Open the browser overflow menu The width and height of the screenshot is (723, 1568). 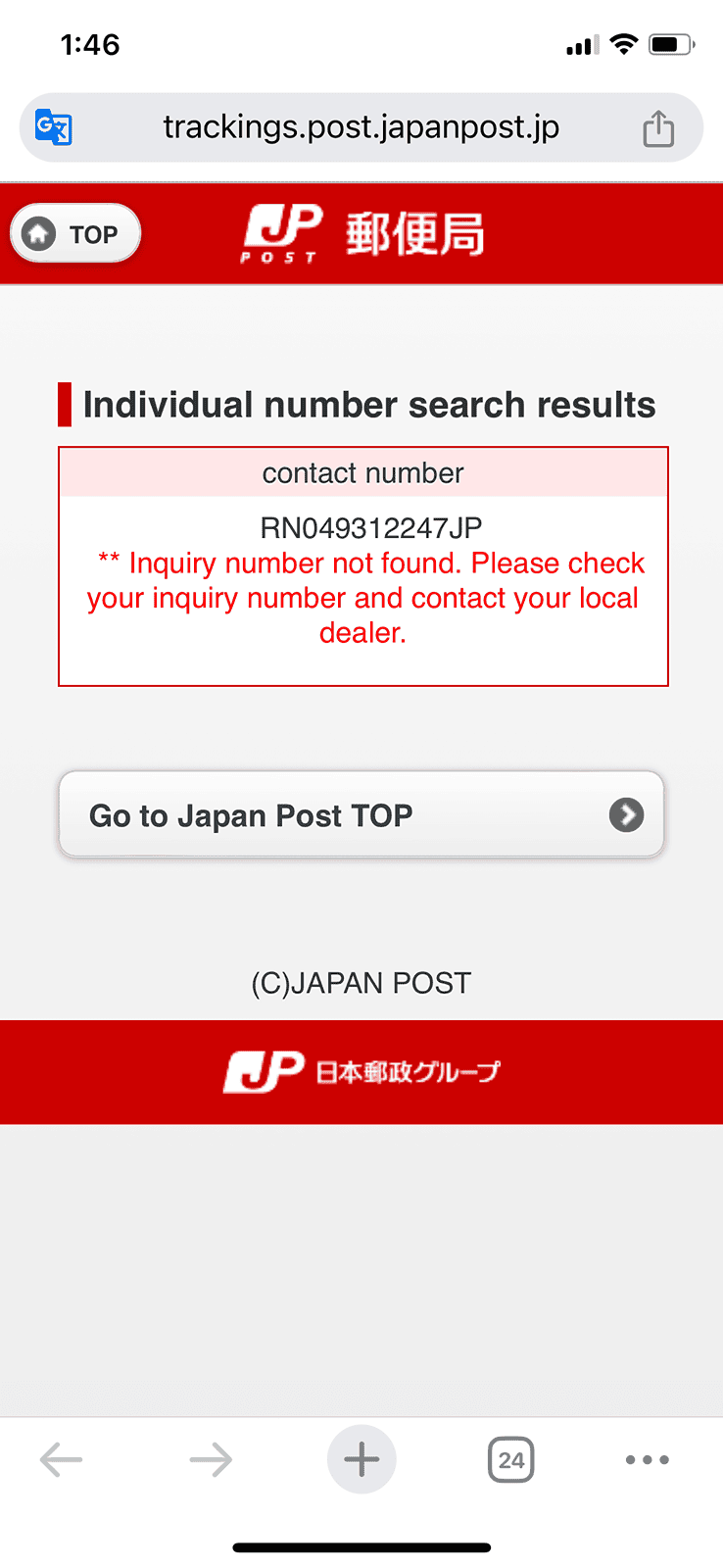(647, 1459)
